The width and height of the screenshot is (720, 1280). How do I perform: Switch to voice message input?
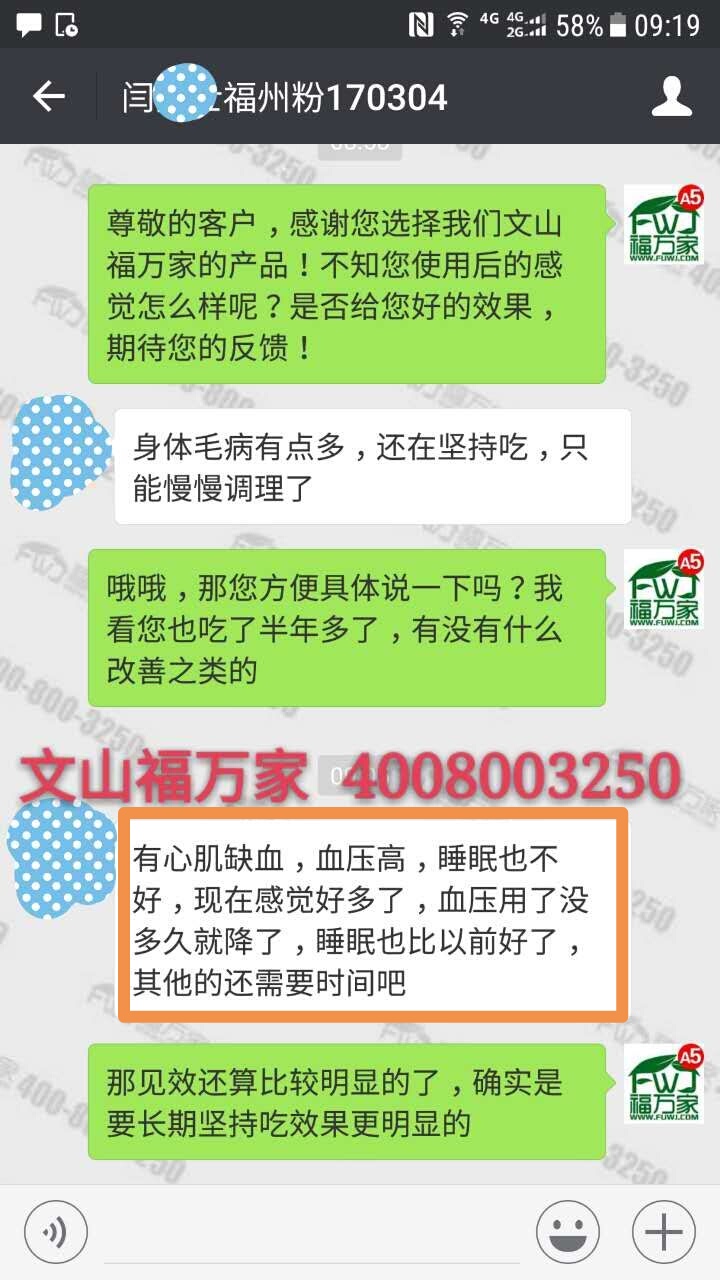[56, 1231]
